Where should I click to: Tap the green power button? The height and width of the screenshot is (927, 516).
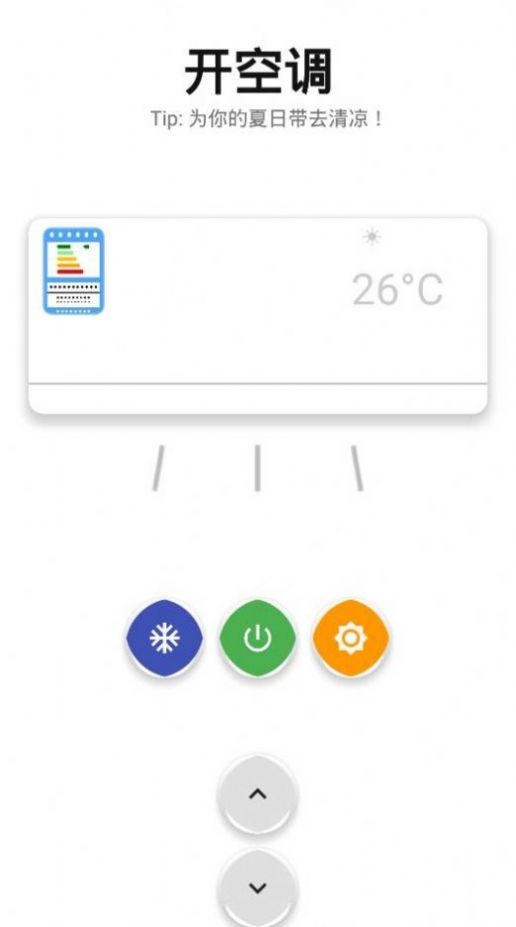258,638
